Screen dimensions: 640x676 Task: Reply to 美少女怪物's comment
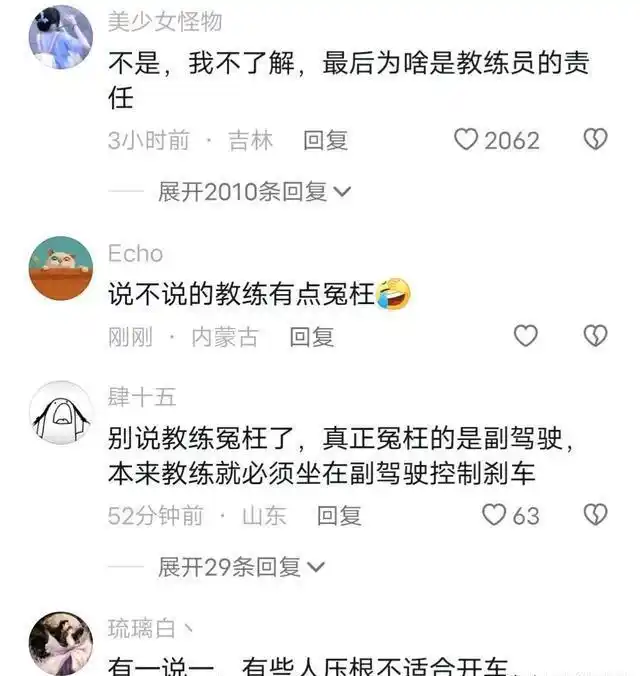(x=325, y=140)
